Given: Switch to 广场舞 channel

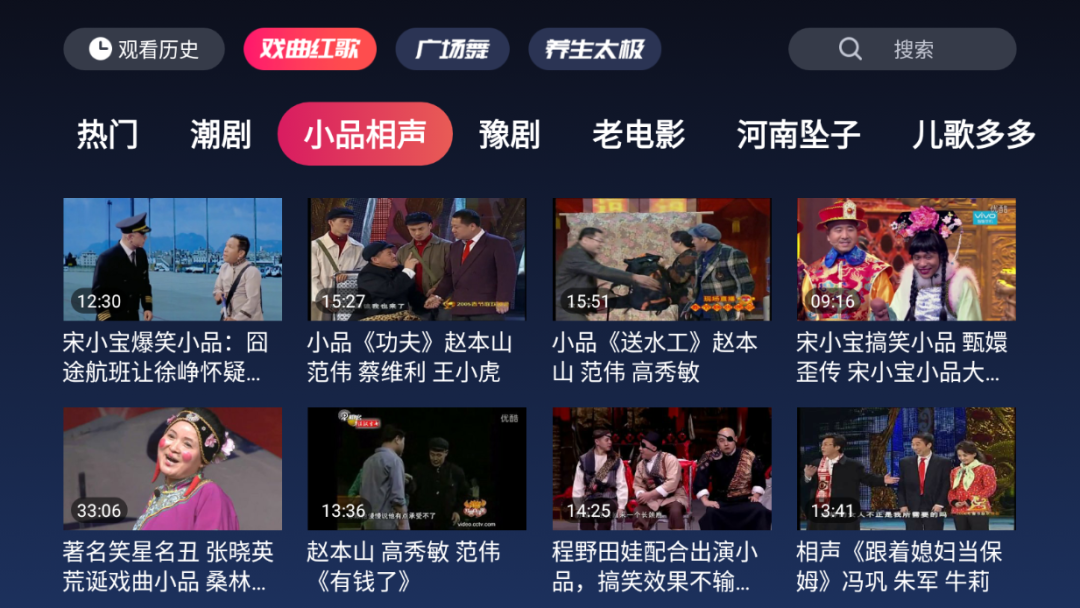Looking at the screenshot, I should [452, 49].
